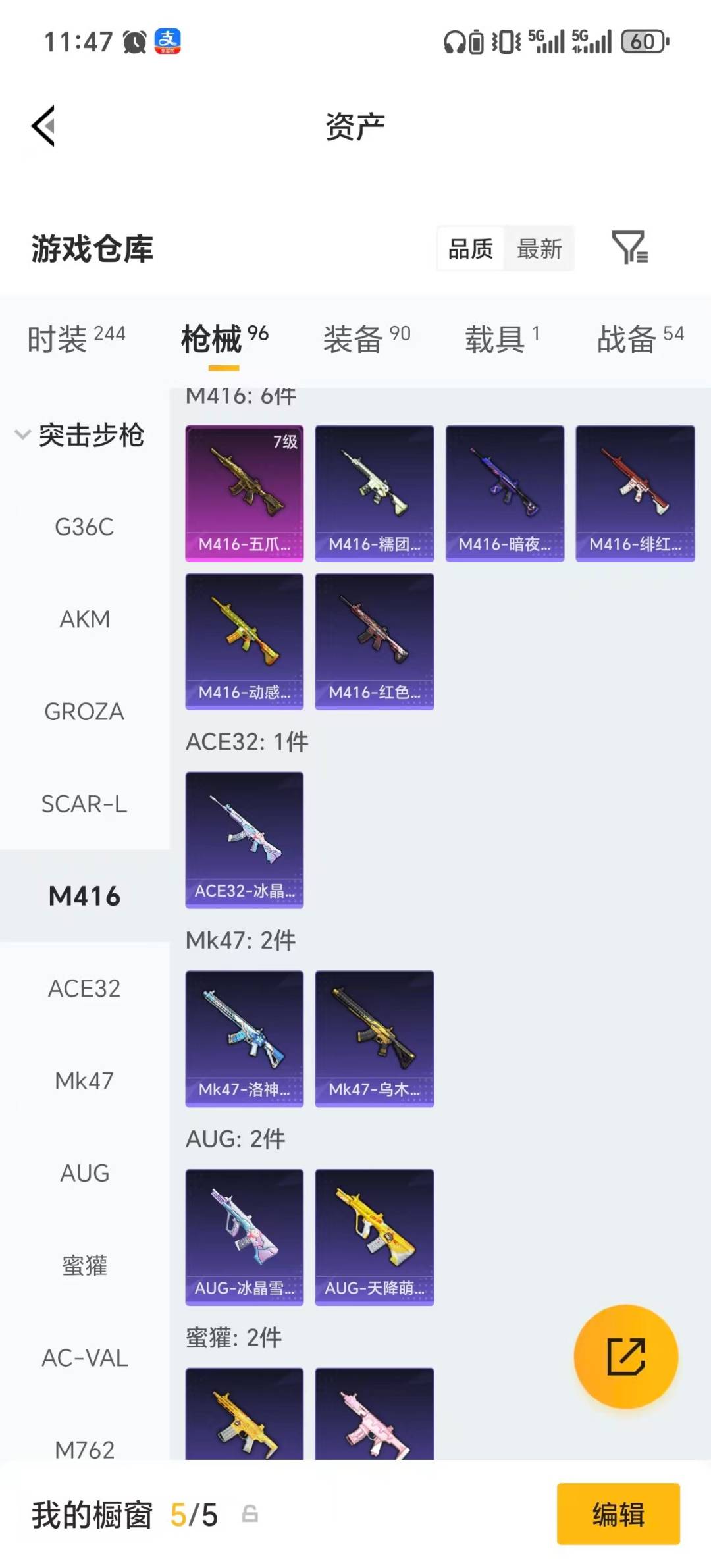Screen dimensions: 711x1568
Task: Select ACE32 in the weapon sidebar
Action: coord(84,987)
